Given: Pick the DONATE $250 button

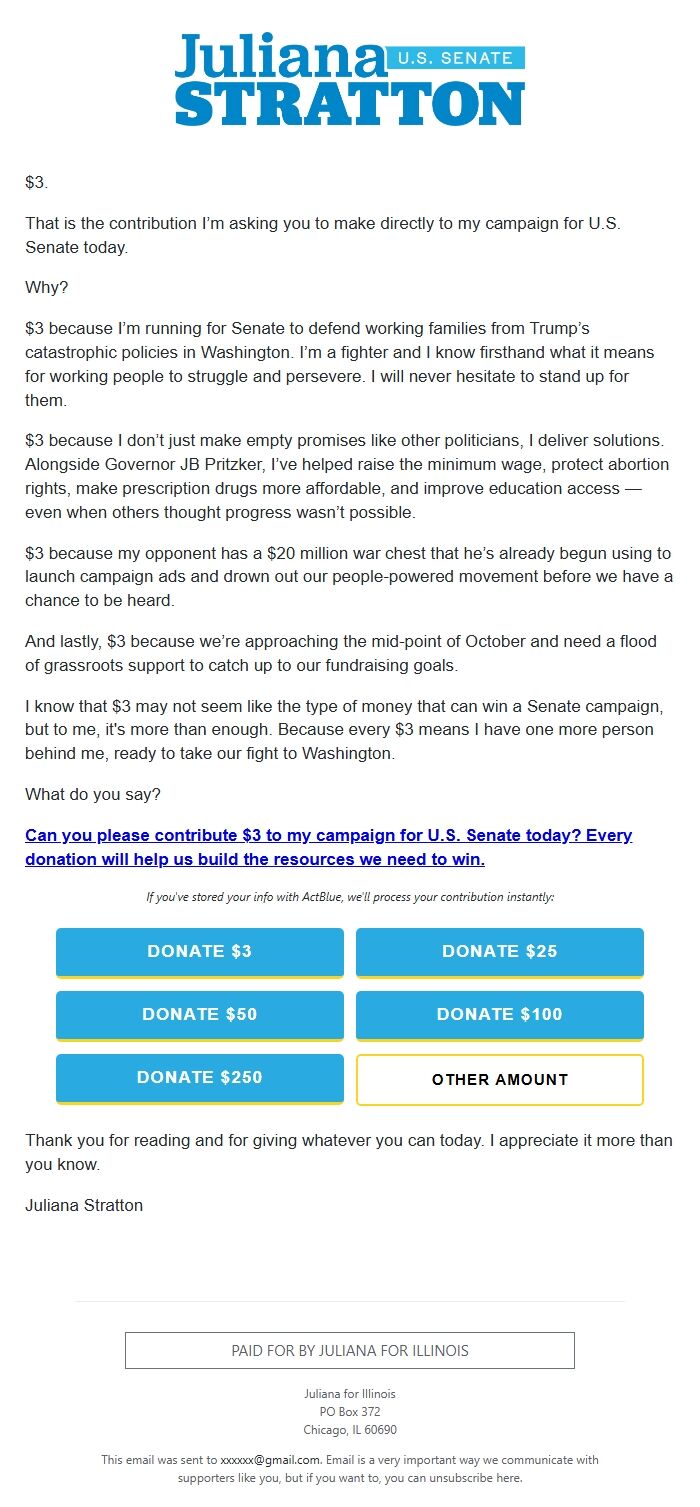Looking at the screenshot, I should click(x=199, y=1078).
